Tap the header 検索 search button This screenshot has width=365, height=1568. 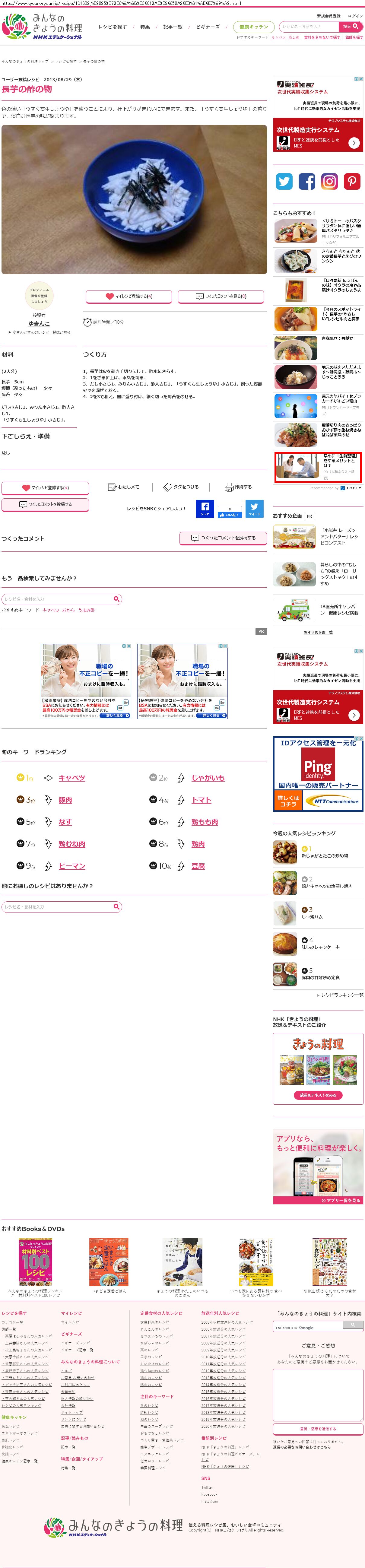click(351, 27)
